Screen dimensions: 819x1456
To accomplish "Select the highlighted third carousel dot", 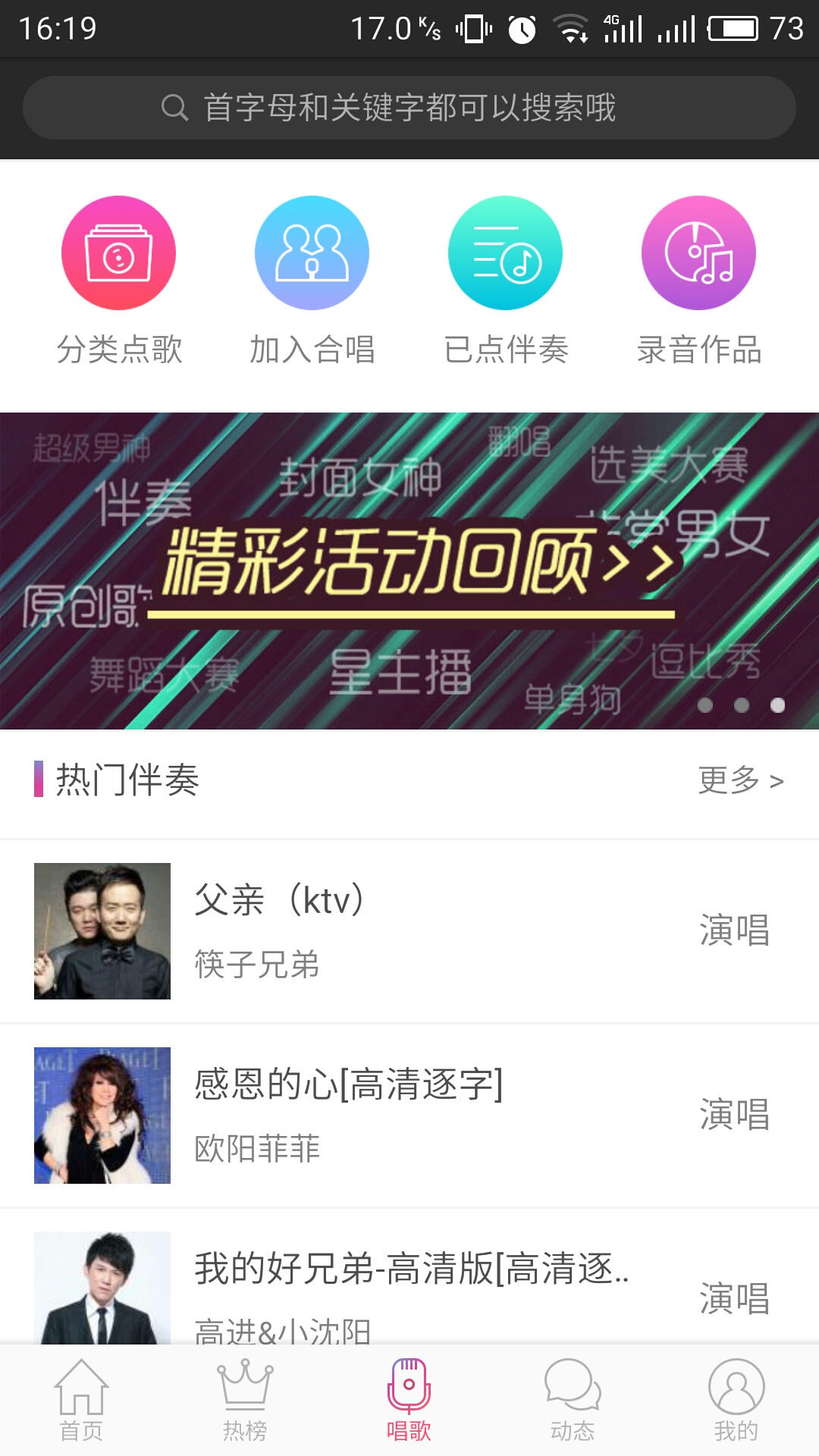I will [777, 706].
